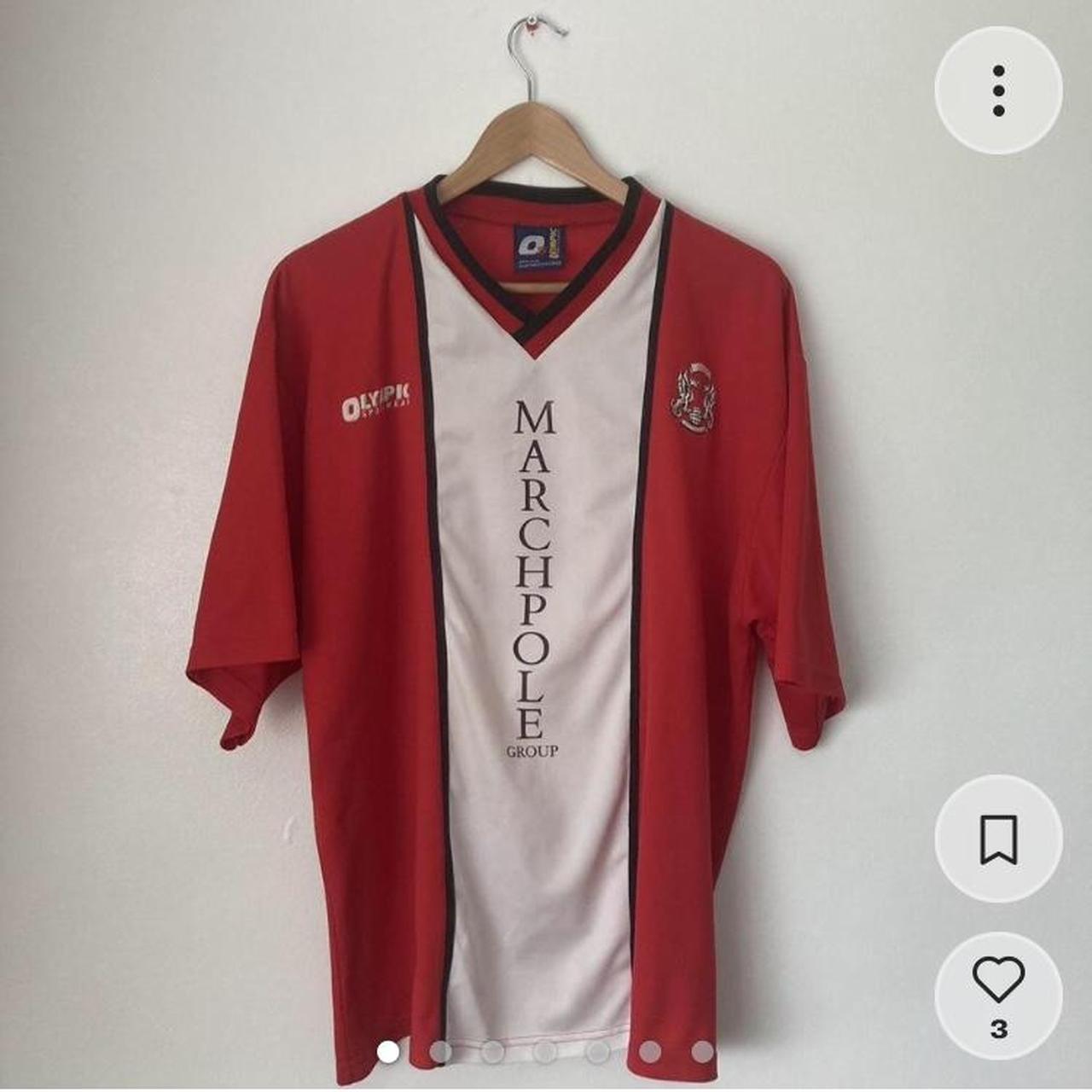The image size is (1092, 1092).
Task: Open the three-dot overflow menu
Action: tap(997, 90)
